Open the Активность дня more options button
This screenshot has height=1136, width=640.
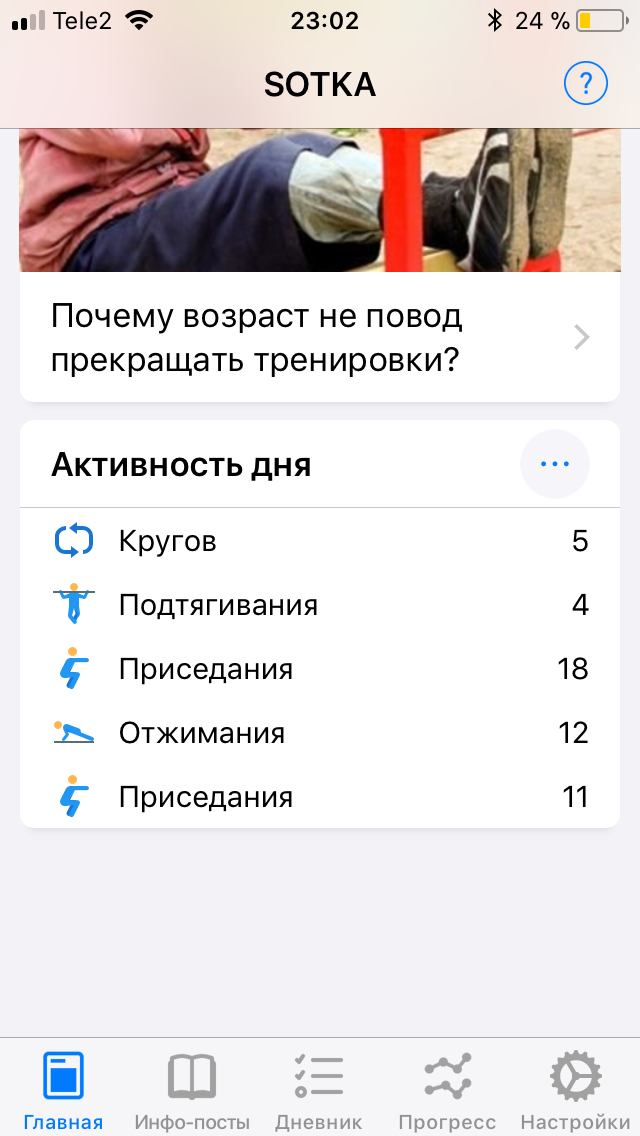click(x=554, y=464)
